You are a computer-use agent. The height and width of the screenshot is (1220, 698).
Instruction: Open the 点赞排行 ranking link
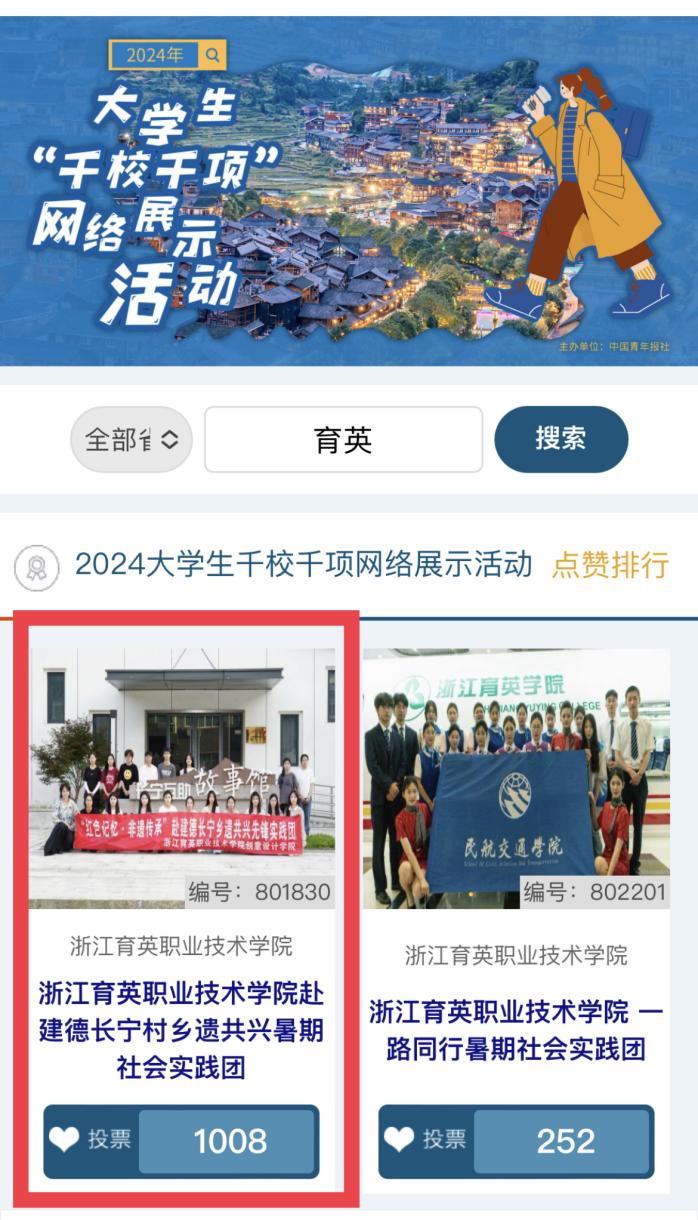coord(610,564)
